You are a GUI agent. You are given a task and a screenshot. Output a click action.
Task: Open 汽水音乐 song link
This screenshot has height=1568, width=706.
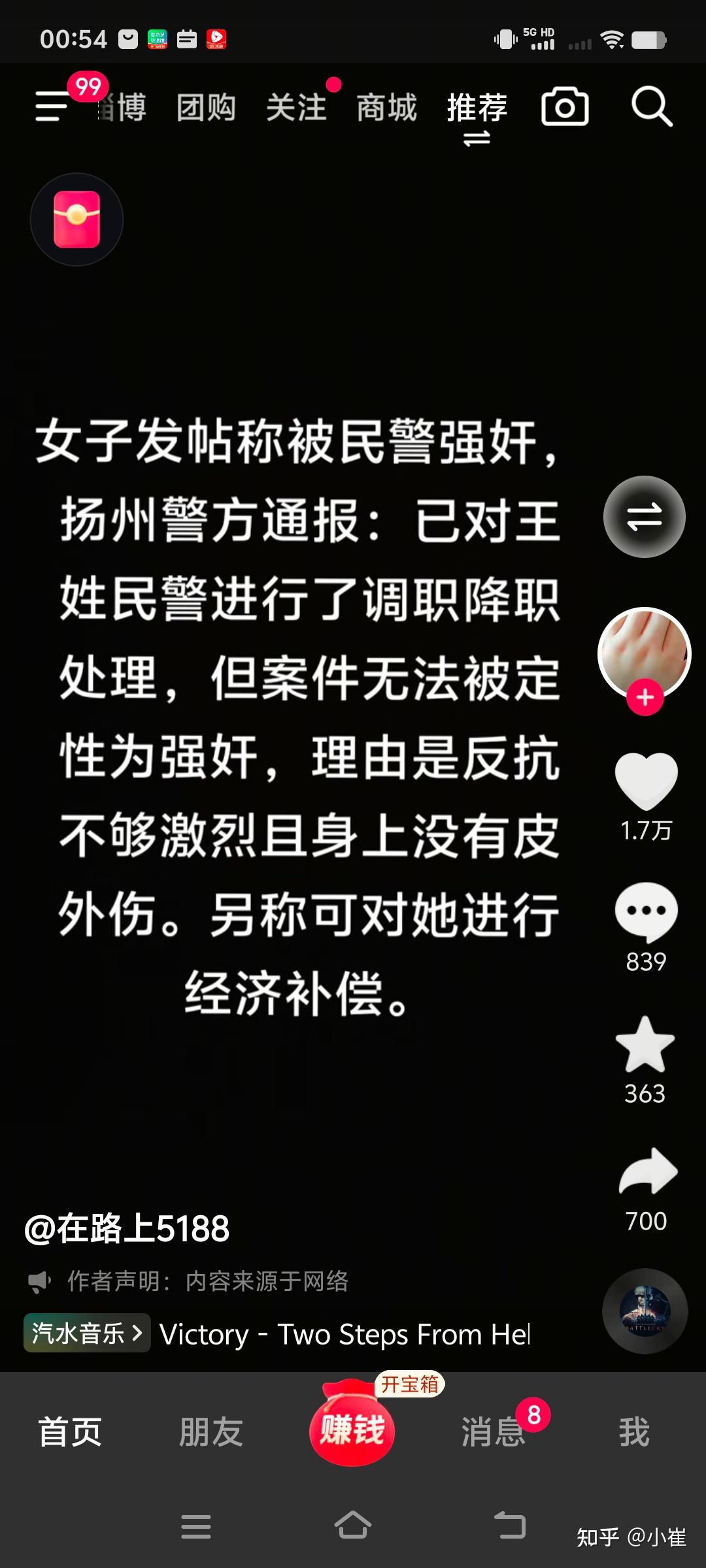click(87, 1333)
